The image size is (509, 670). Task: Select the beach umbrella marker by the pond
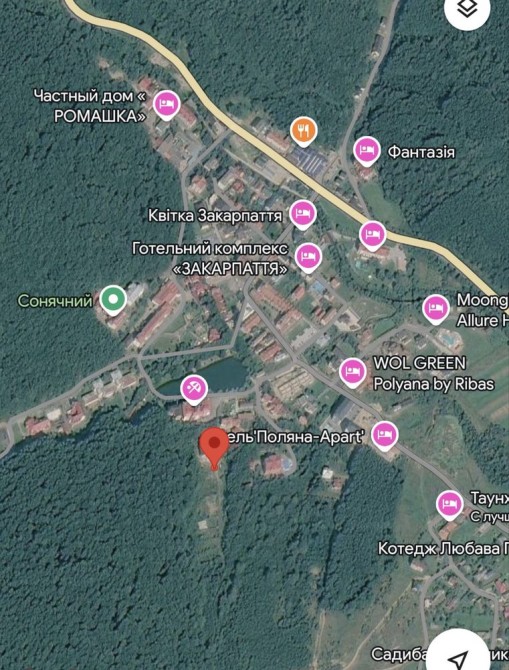(194, 390)
